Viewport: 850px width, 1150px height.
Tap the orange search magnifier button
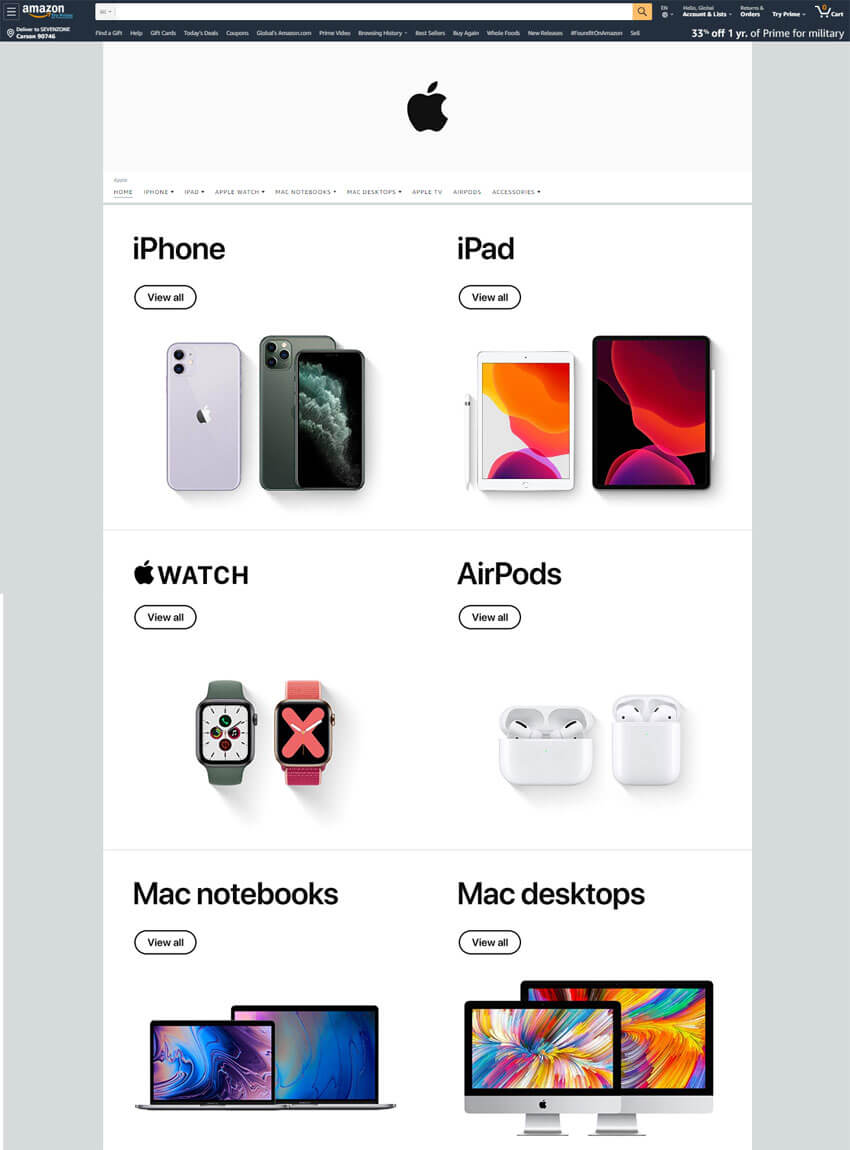642,11
